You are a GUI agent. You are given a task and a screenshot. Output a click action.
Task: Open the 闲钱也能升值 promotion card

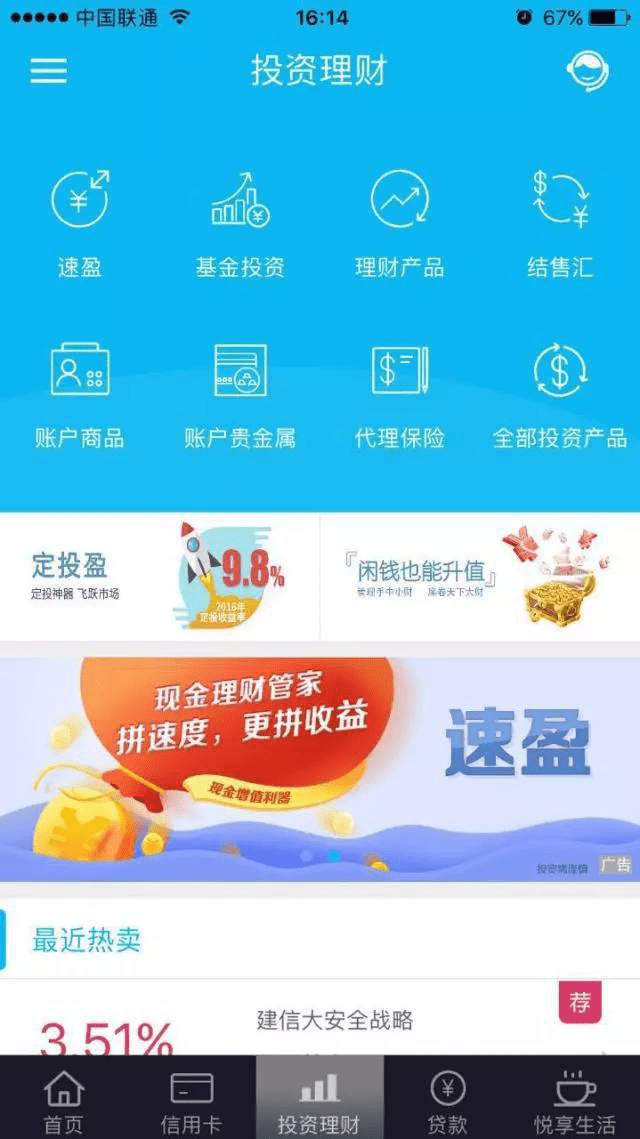pyautogui.click(x=480, y=577)
